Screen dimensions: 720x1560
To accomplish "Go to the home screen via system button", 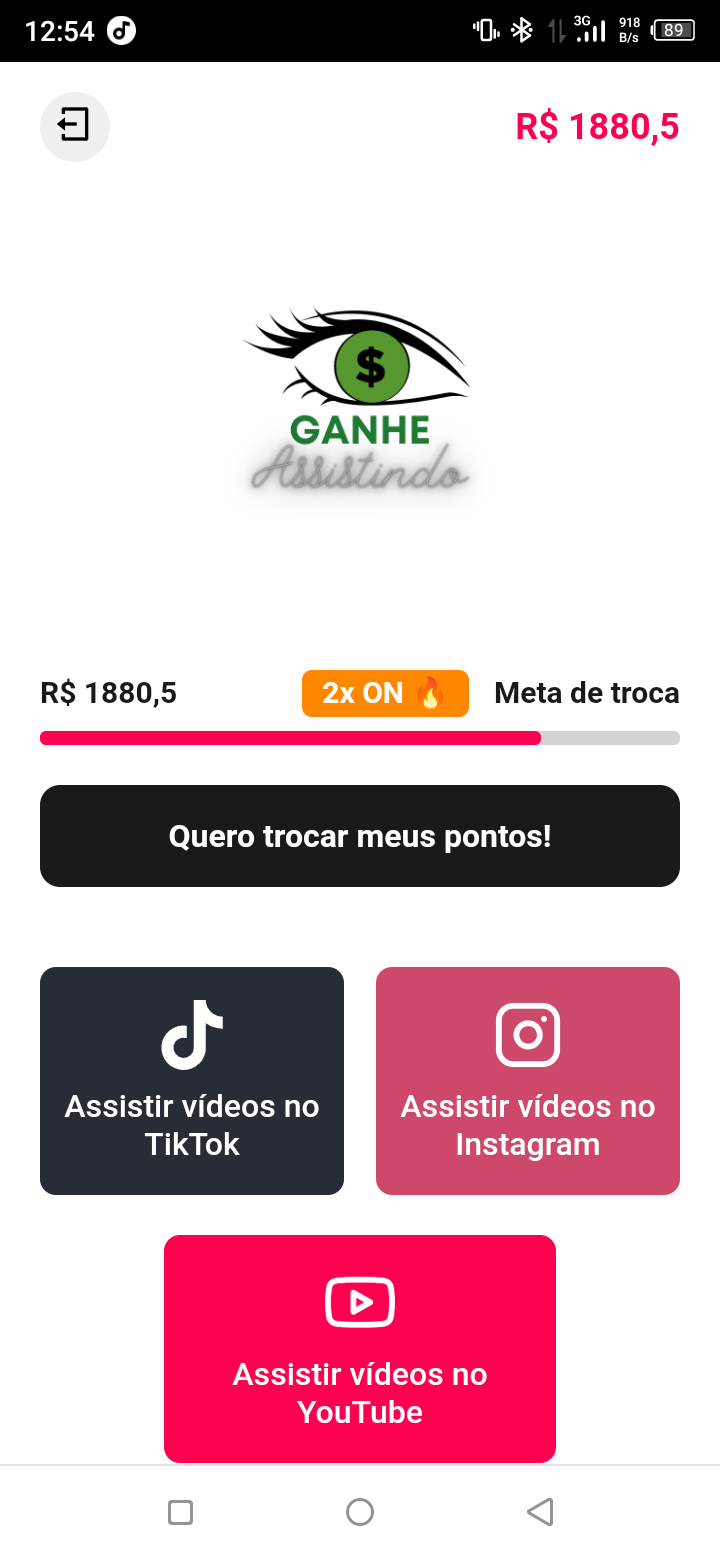I will (x=360, y=1512).
